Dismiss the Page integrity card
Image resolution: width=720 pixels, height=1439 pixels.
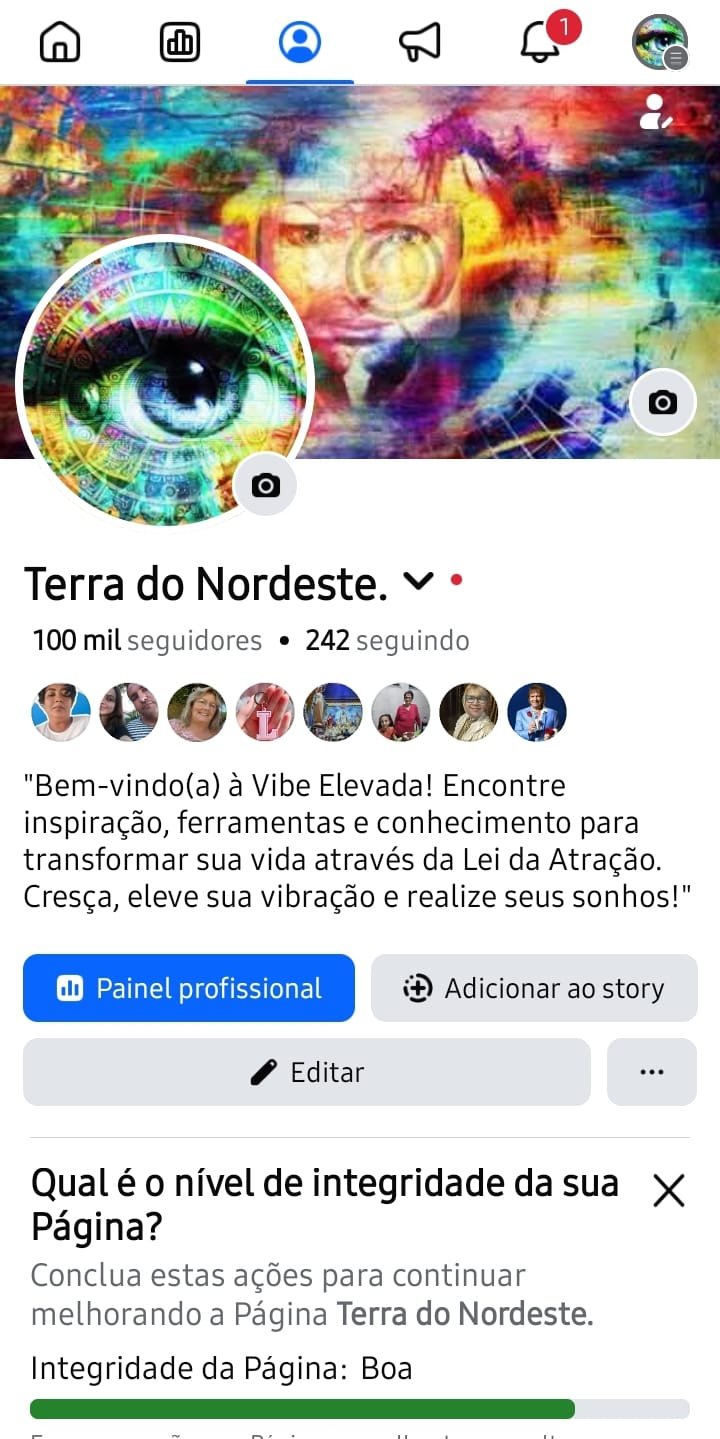coord(668,1191)
